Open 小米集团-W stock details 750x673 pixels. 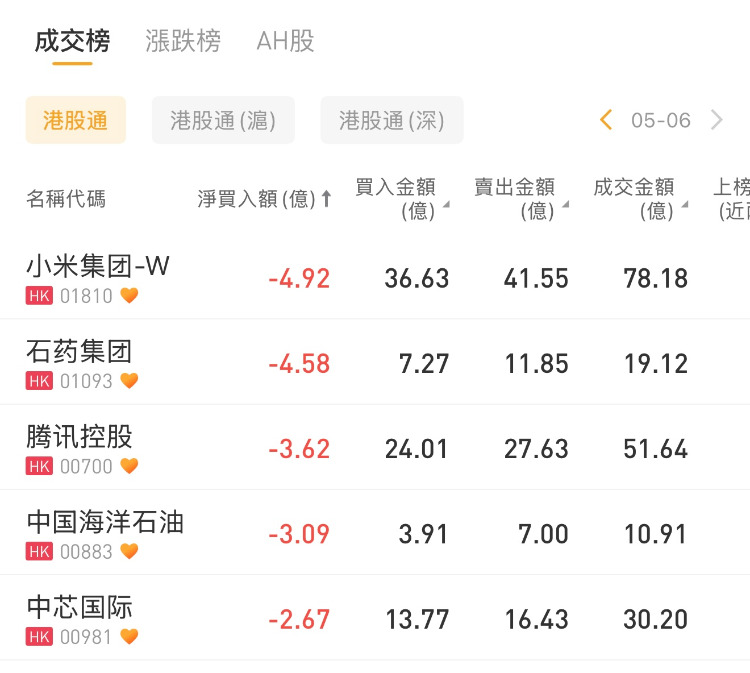click(x=98, y=277)
